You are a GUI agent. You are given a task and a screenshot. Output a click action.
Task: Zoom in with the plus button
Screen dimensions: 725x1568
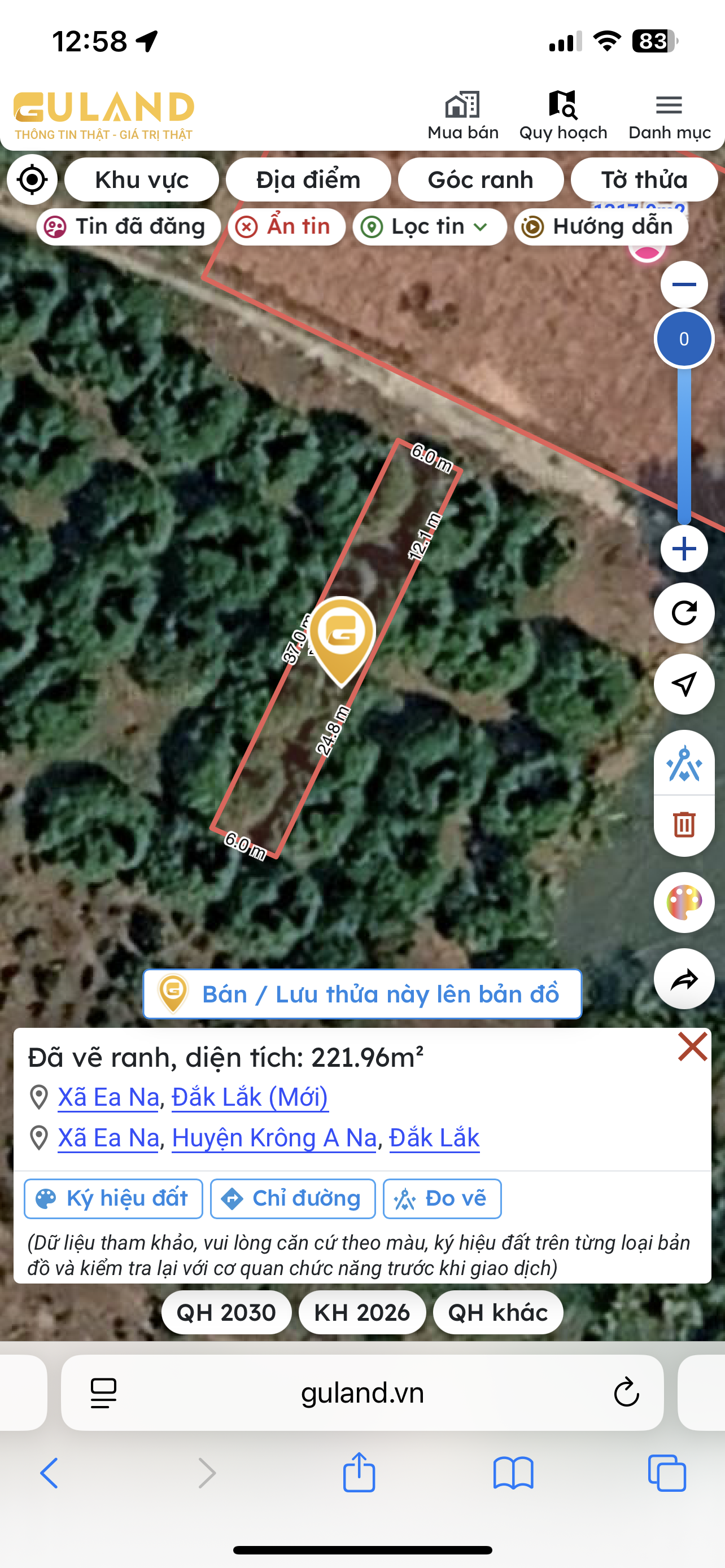[x=684, y=549]
